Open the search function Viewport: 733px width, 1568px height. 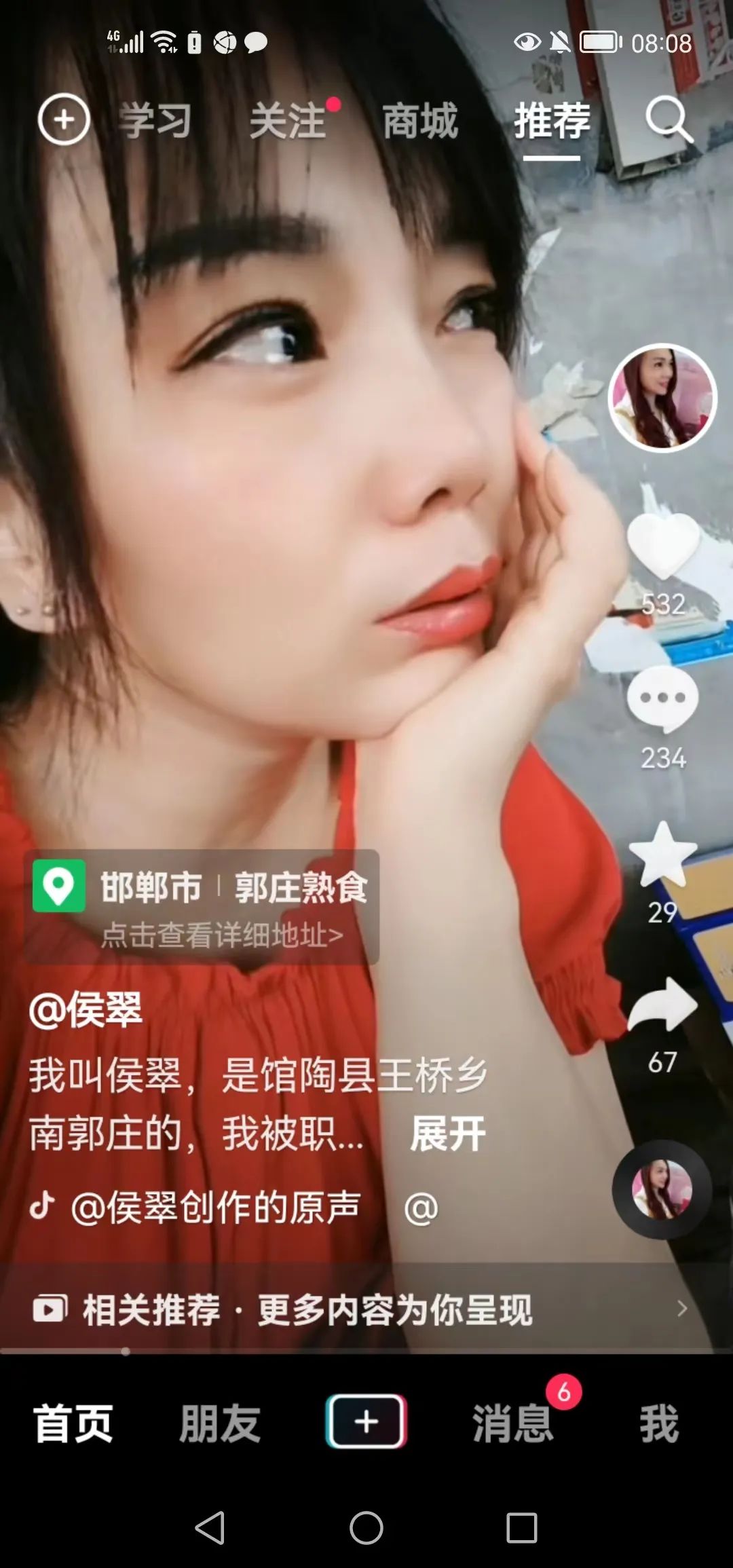tap(669, 122)
